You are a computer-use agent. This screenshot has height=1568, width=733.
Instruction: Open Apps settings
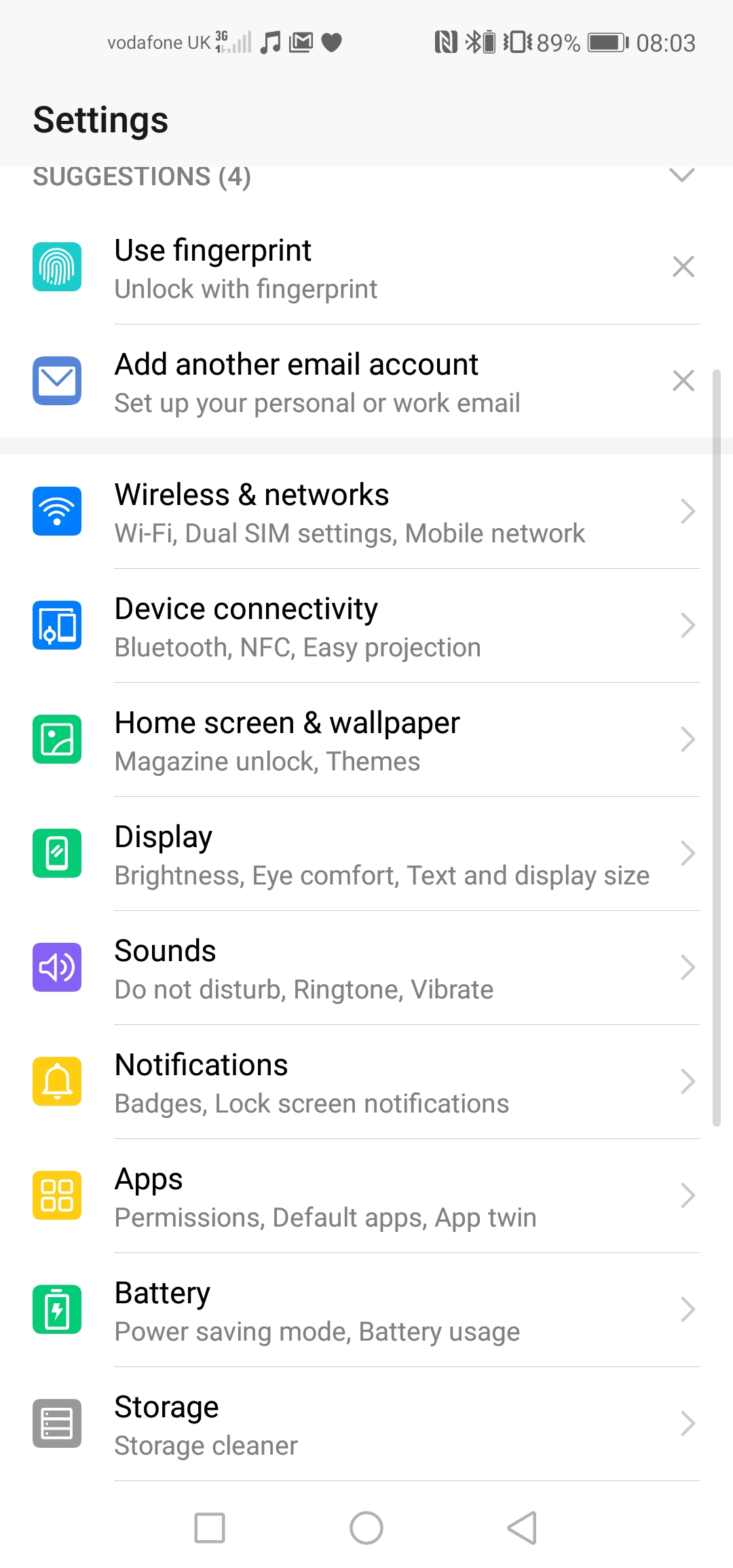tap(366, 1196)
